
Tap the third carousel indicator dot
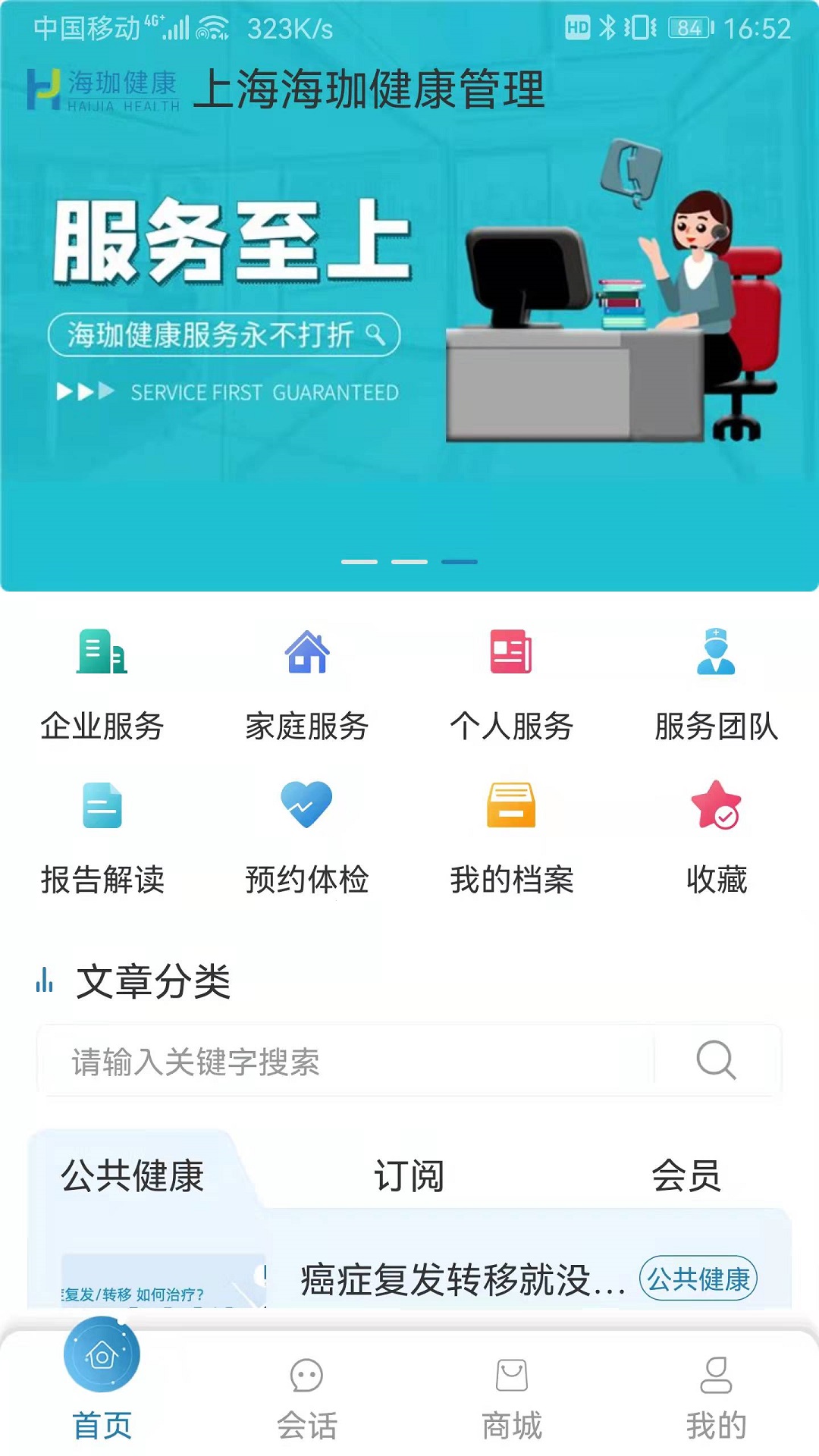point(459,561)
